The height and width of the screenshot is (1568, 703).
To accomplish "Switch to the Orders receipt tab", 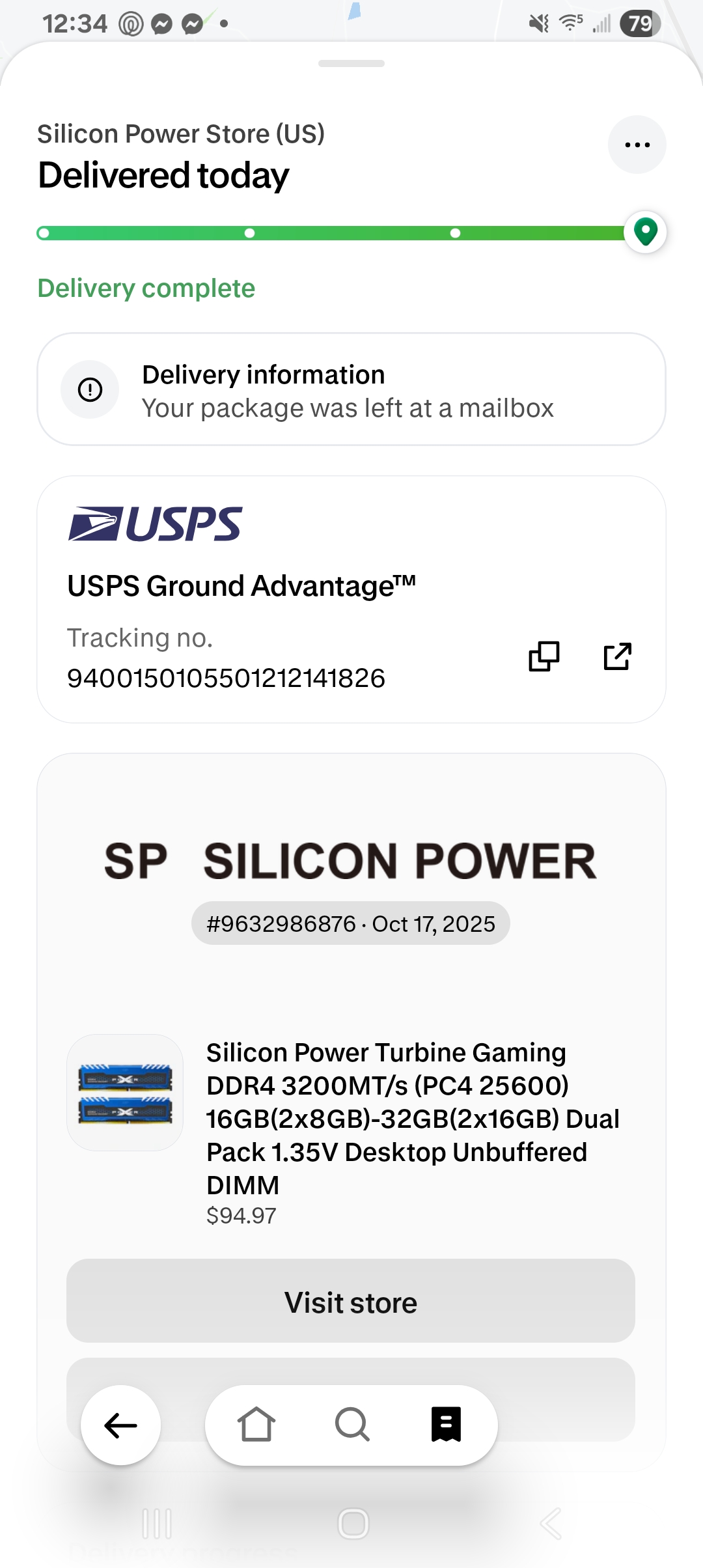I will 447,1425.
